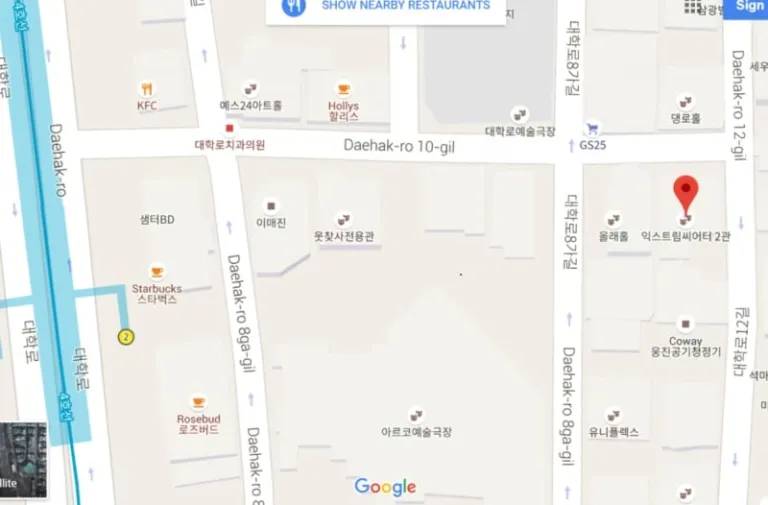Image resolution: width=768 pixels, height=505 pixels.
Task: Tap the 이매진 place marker
Action: [271, 206]
